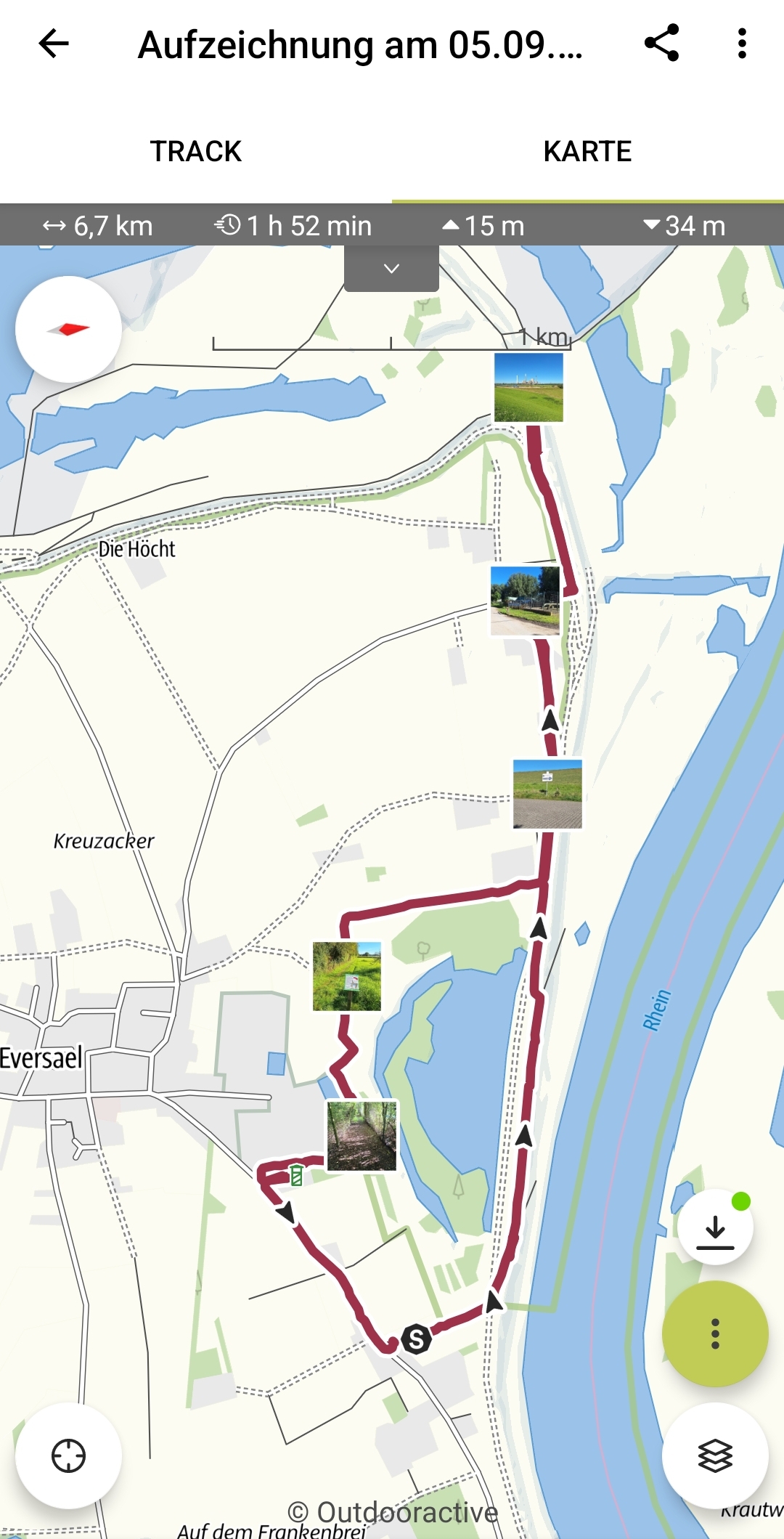Image resolution: width=784 pixels, height=1539 pixels.
Task: Open the green floating options button
Action: pyautogui.click(x=715, y=1334)
